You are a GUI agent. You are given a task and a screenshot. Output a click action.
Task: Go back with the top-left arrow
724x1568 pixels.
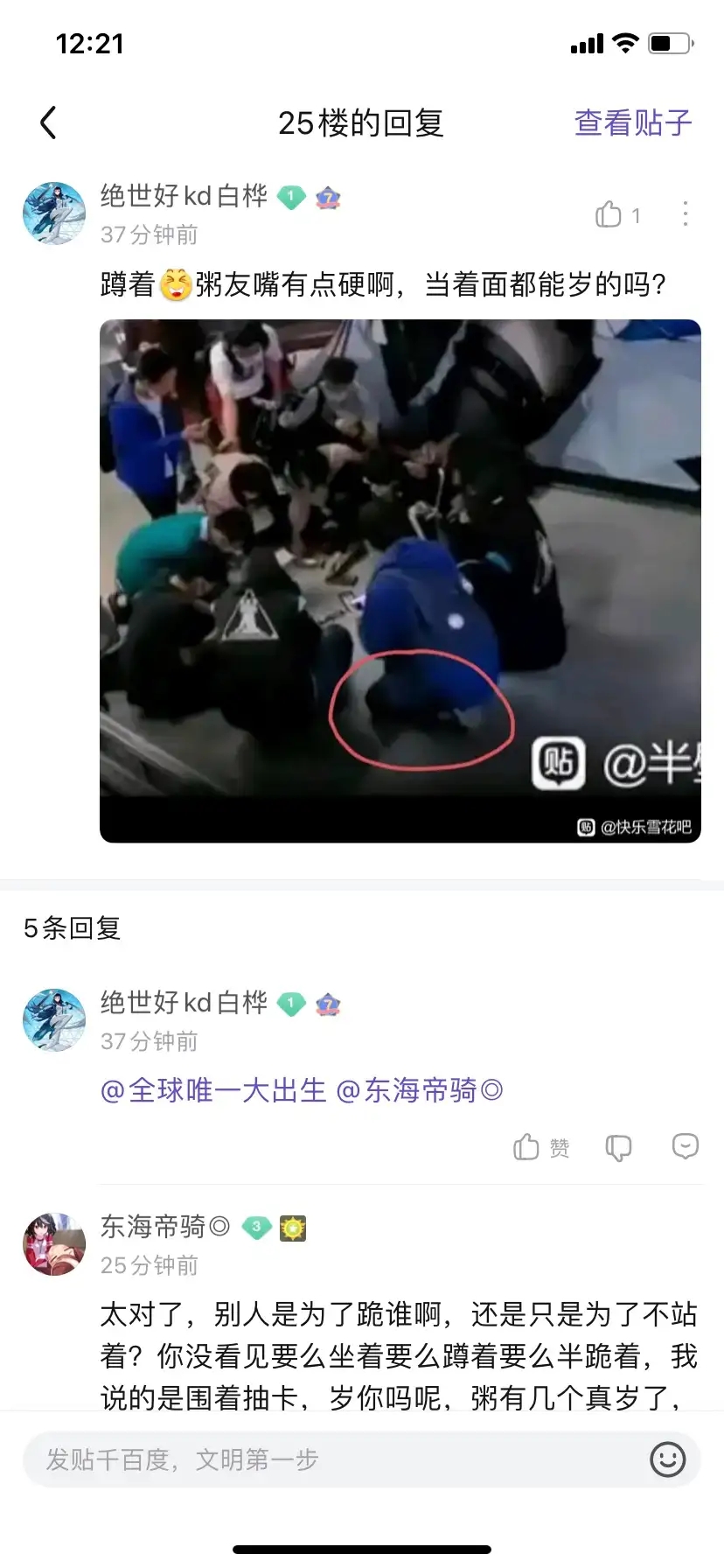click(x=48, y=123)
